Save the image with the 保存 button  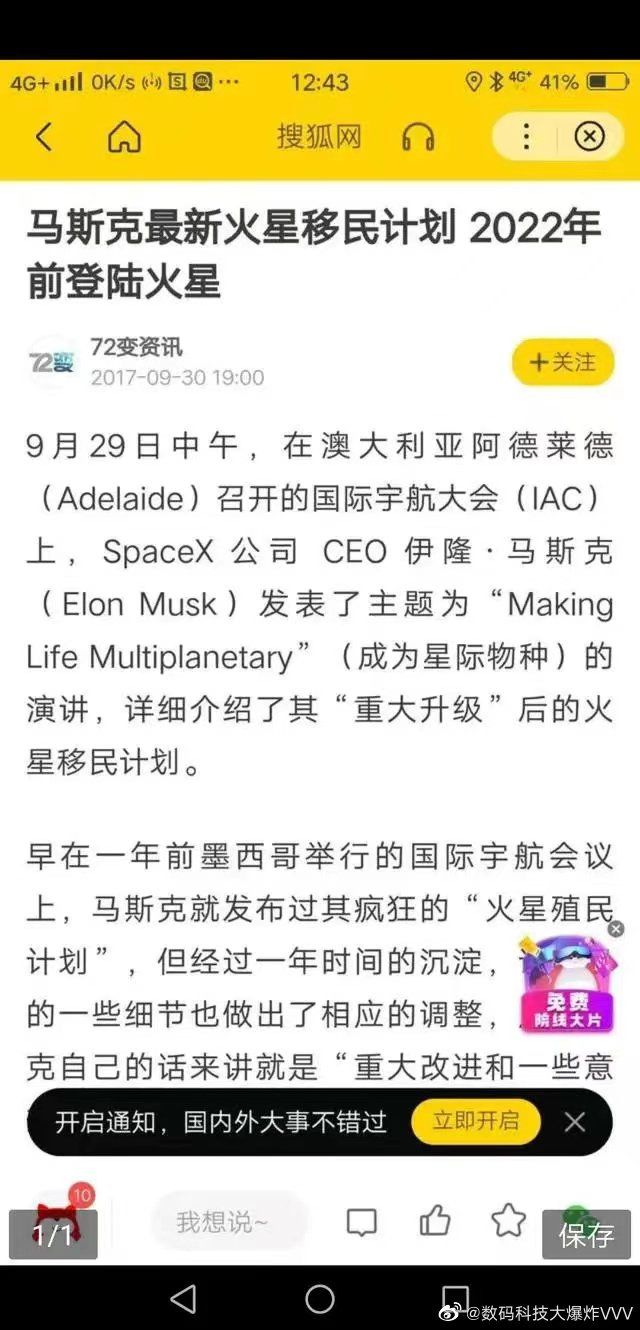point(586,1235)
